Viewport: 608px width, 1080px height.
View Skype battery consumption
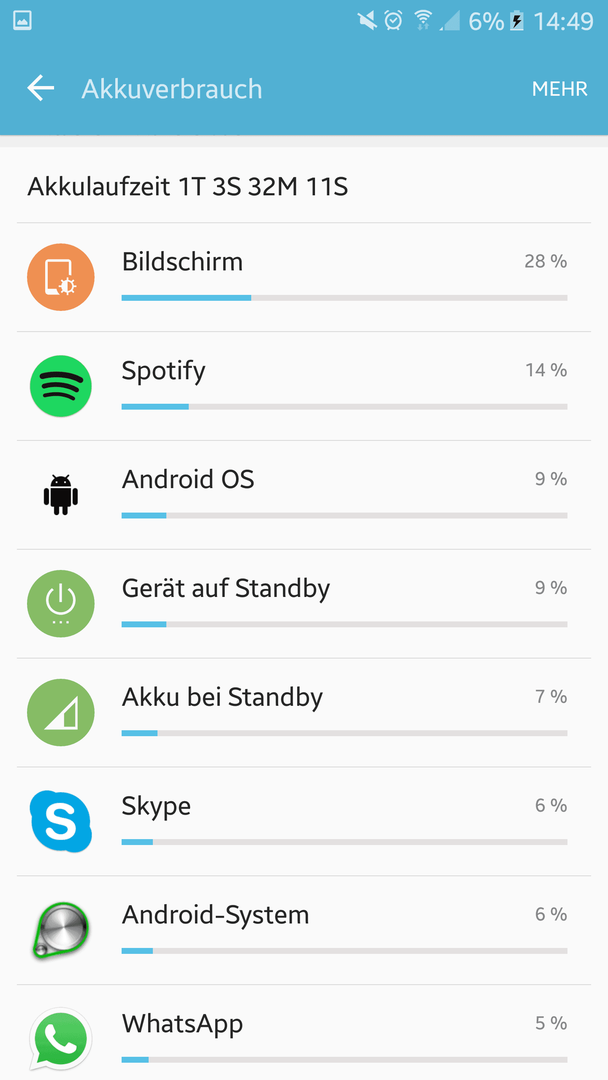[x=304, y=822]
